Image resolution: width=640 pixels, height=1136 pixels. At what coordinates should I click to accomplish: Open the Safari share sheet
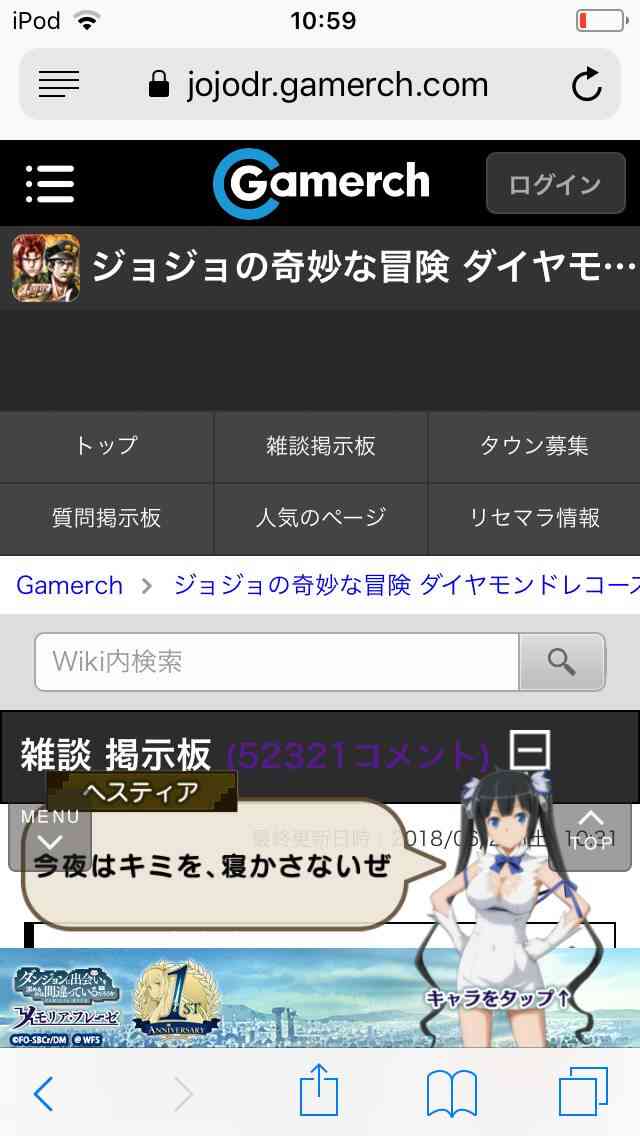pyautogui.click(x=319, y=1090)
